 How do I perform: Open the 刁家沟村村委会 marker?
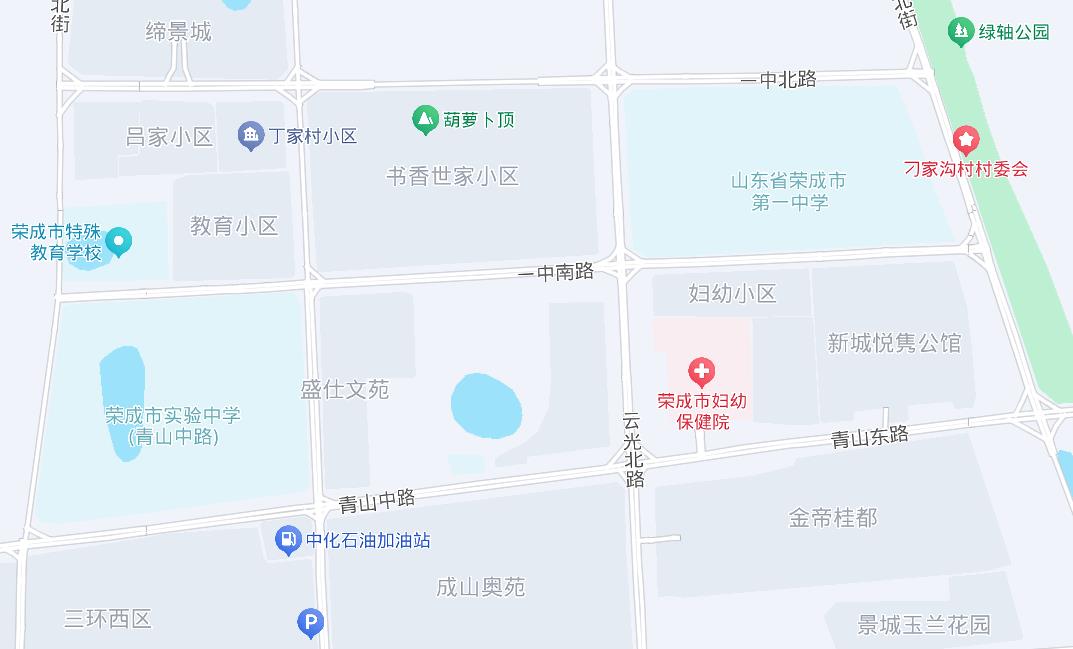tap(966, 140)
